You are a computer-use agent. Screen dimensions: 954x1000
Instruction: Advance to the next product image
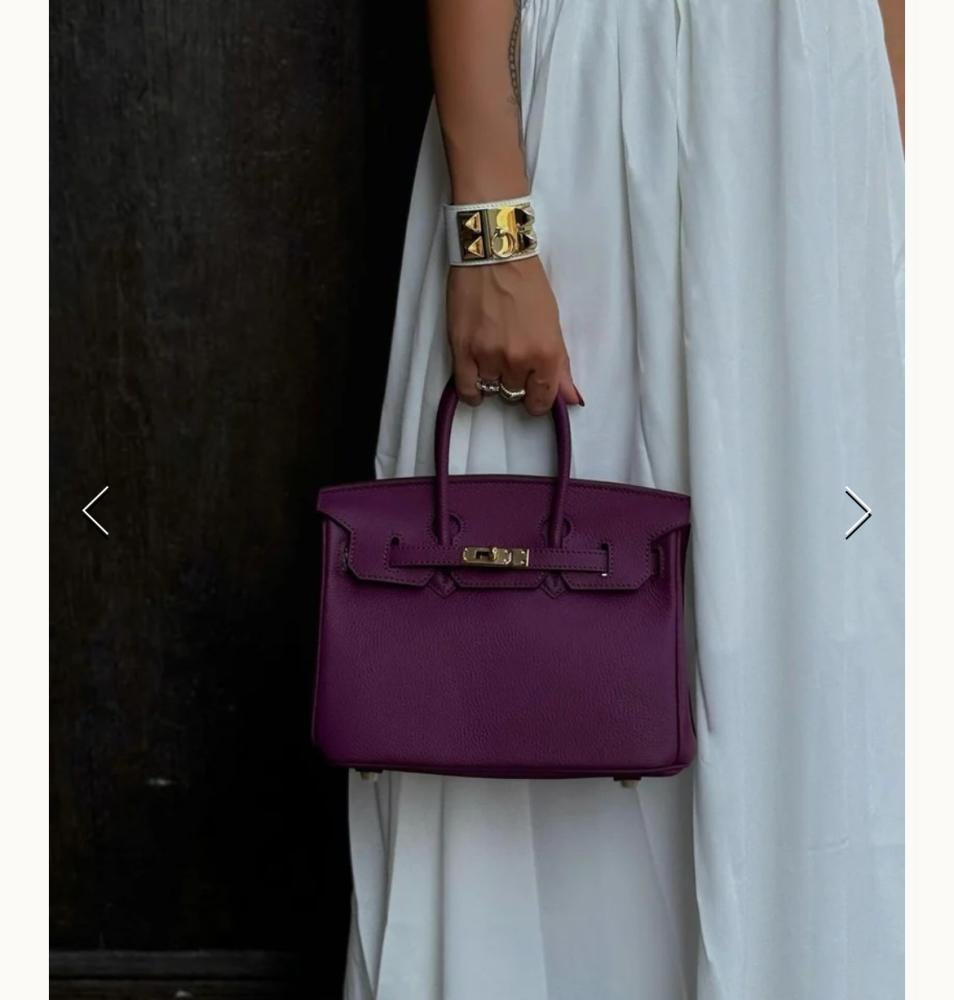coord(858,513)
